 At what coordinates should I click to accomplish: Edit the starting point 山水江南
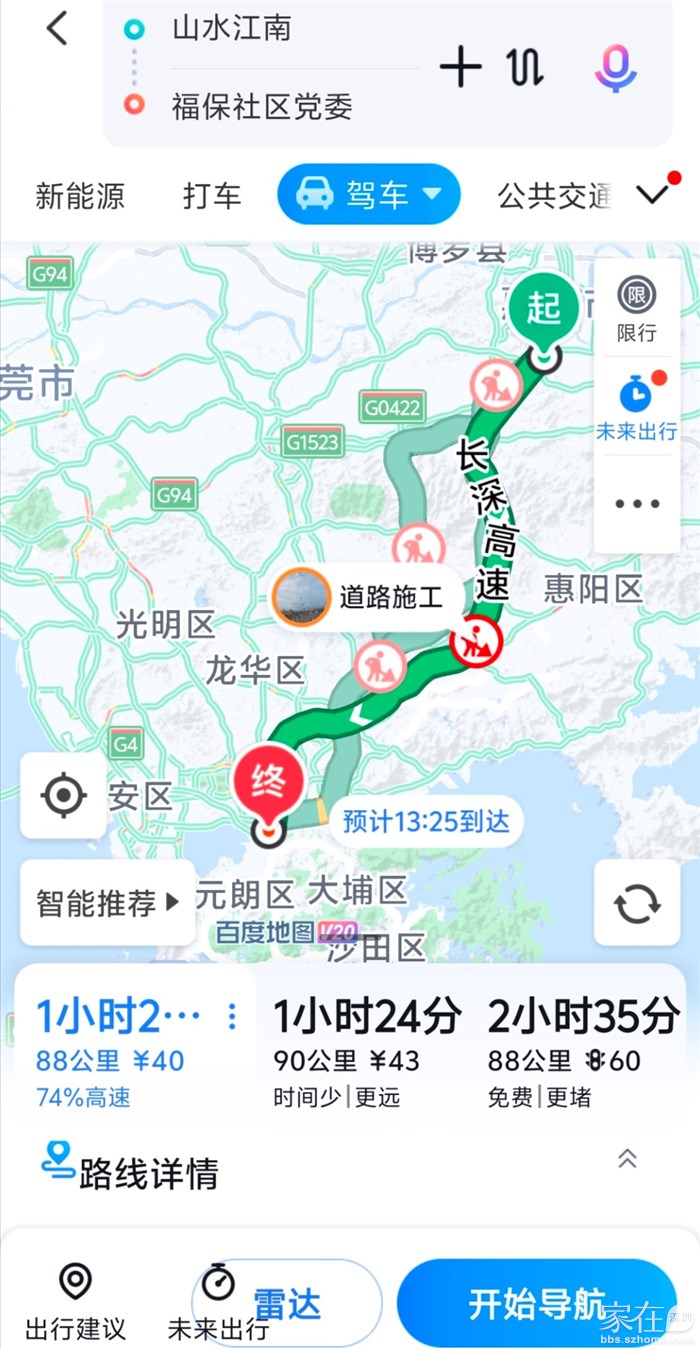click(x=232, y=29)
